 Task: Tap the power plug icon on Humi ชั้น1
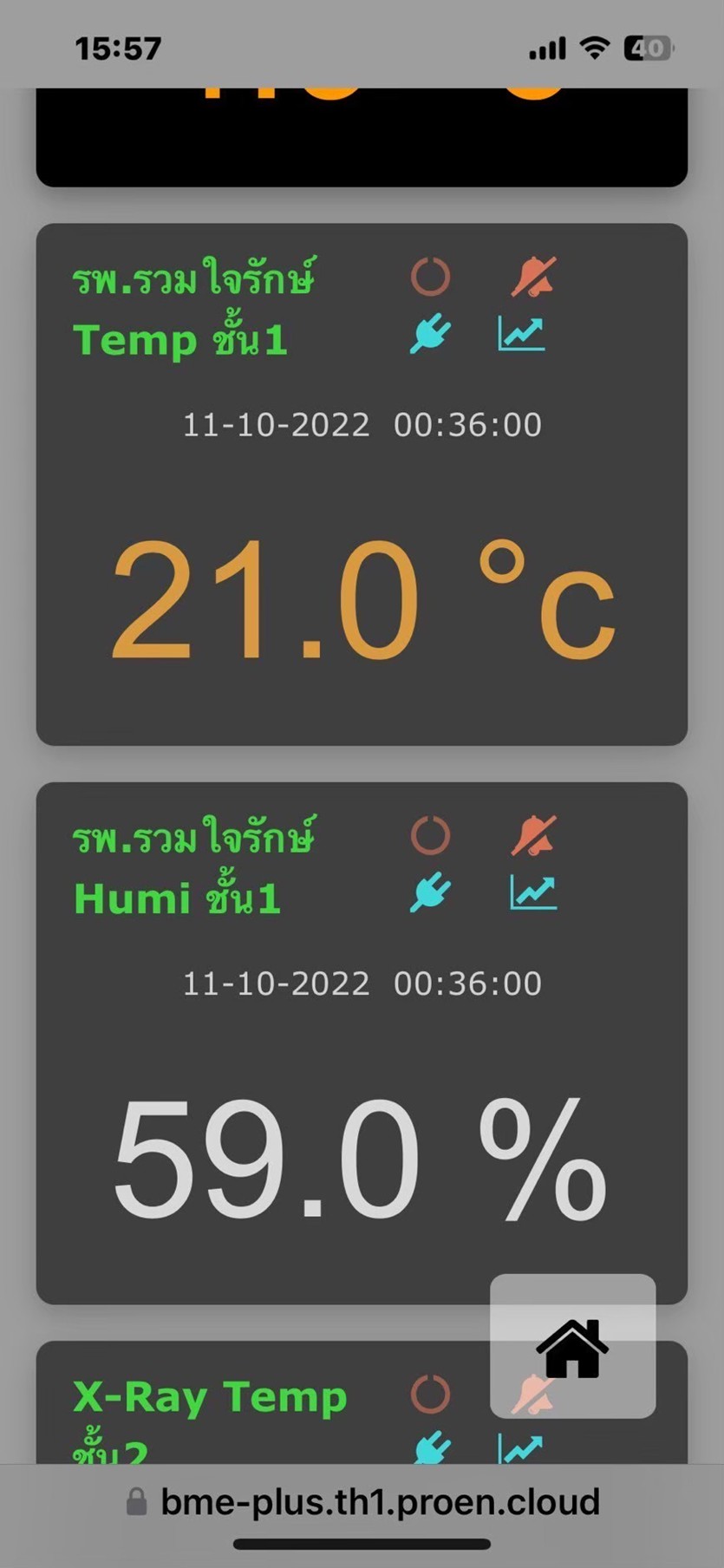coord(430,892)
